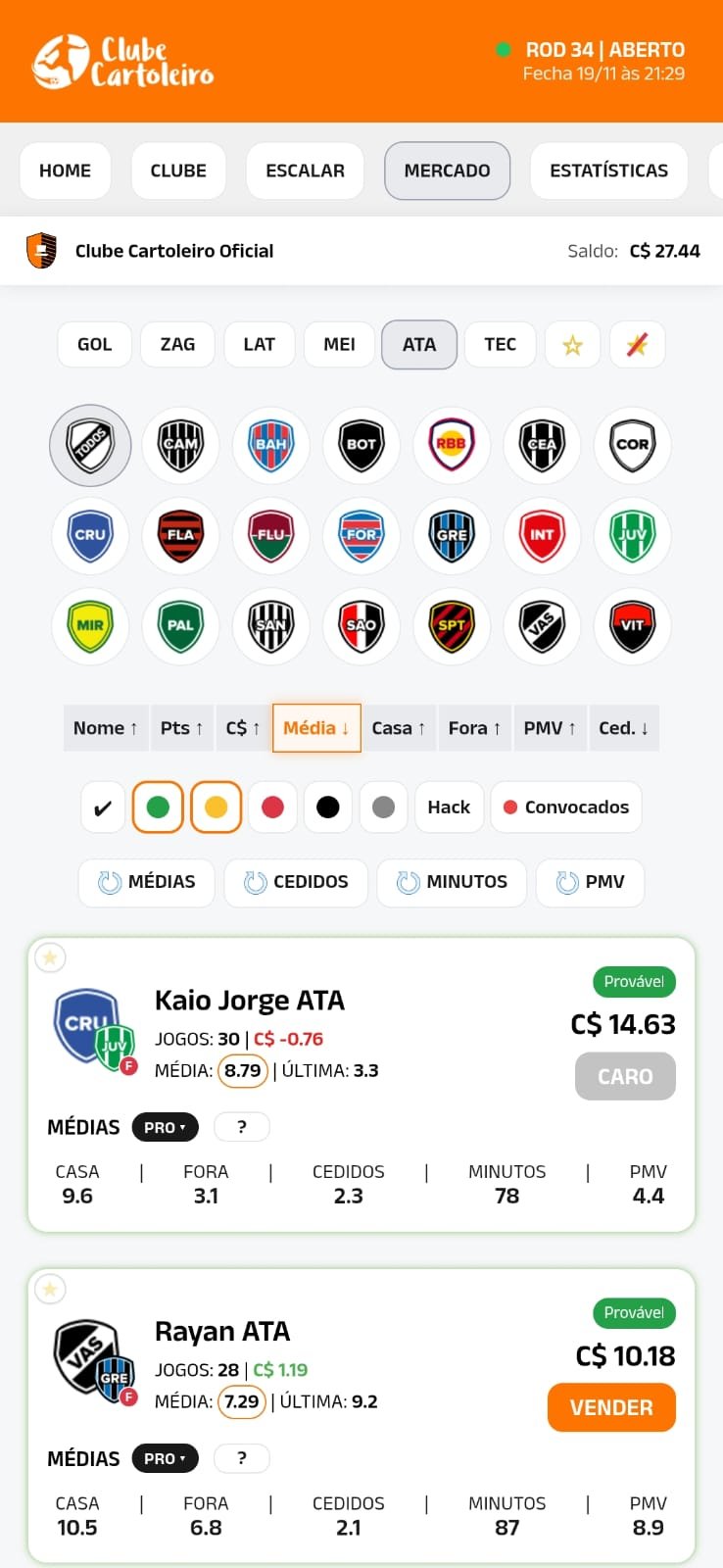Sort players by C$ price

(242, 728)
